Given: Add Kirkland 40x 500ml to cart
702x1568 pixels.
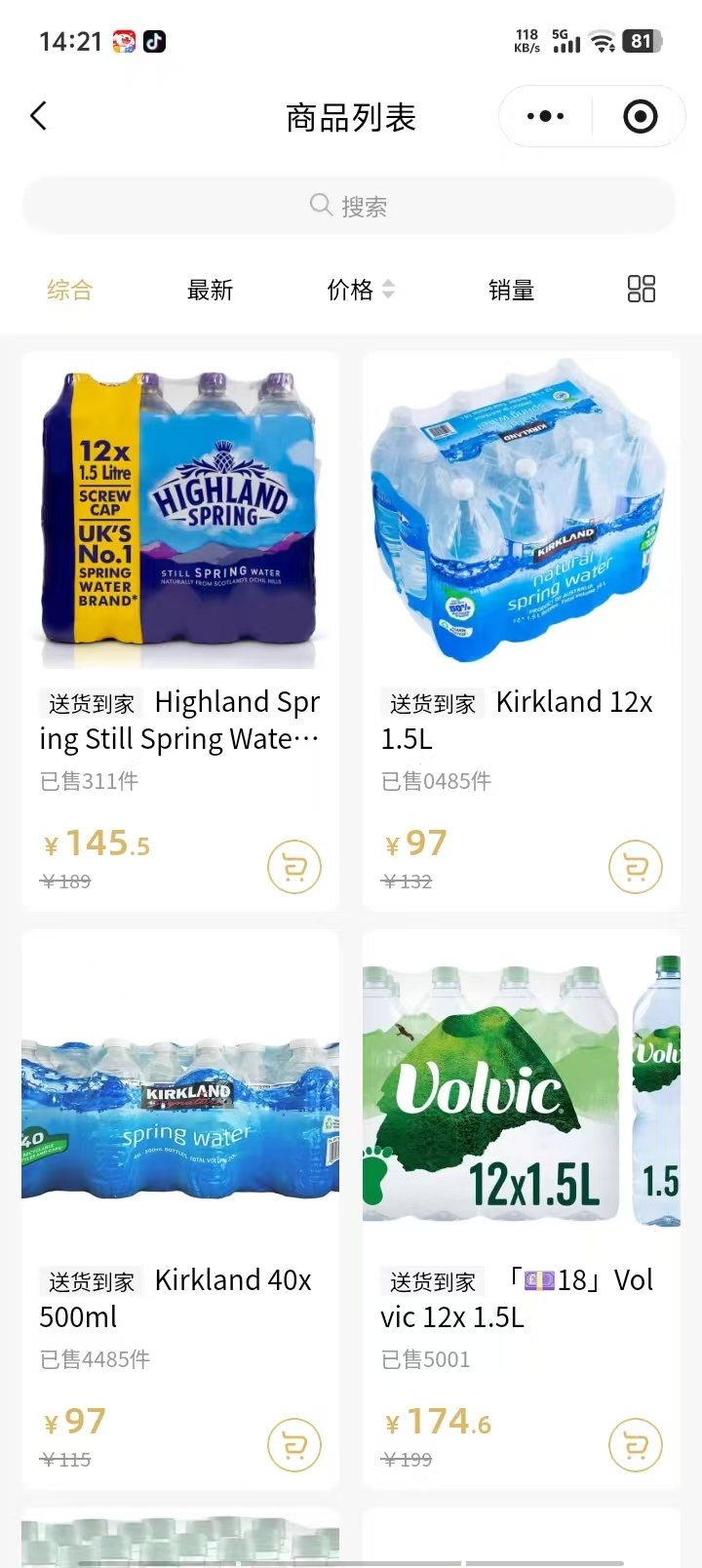Looking at the screenshot, I should click(293, 1445).
